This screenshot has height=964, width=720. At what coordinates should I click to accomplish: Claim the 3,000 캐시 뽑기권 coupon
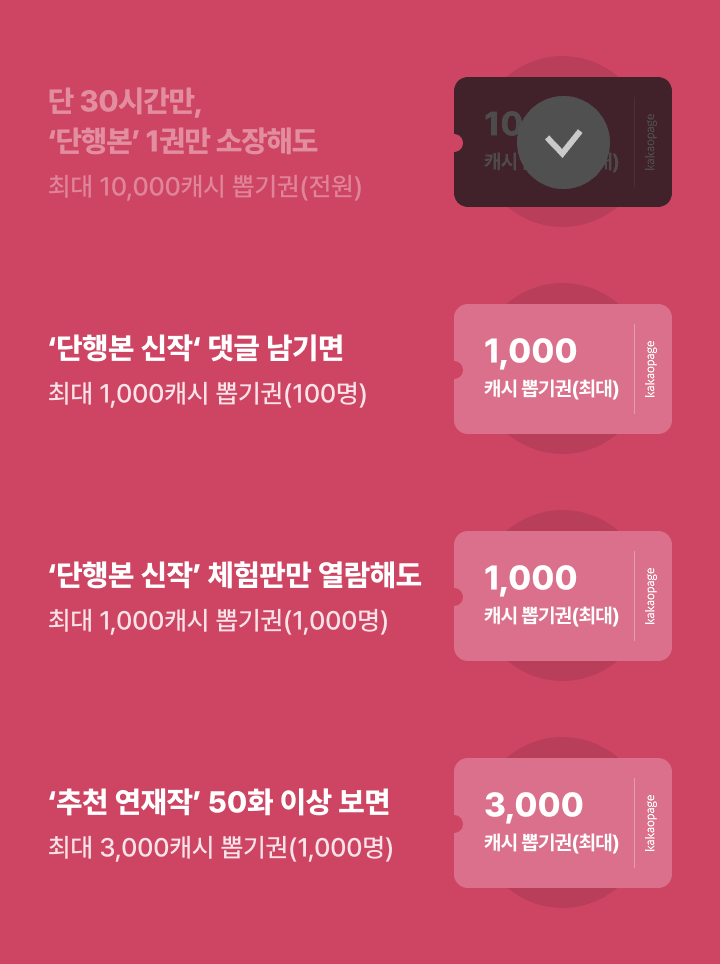pyautogui.click(x=563, y=823)
